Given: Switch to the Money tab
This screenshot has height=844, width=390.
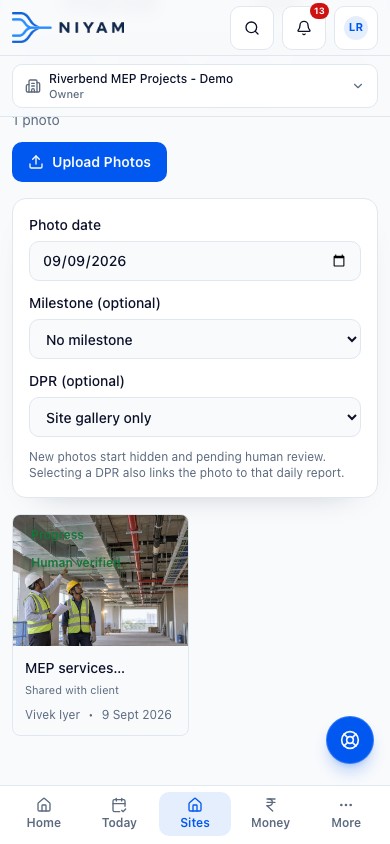Looking at the screenshot, I should coord(271,813).
